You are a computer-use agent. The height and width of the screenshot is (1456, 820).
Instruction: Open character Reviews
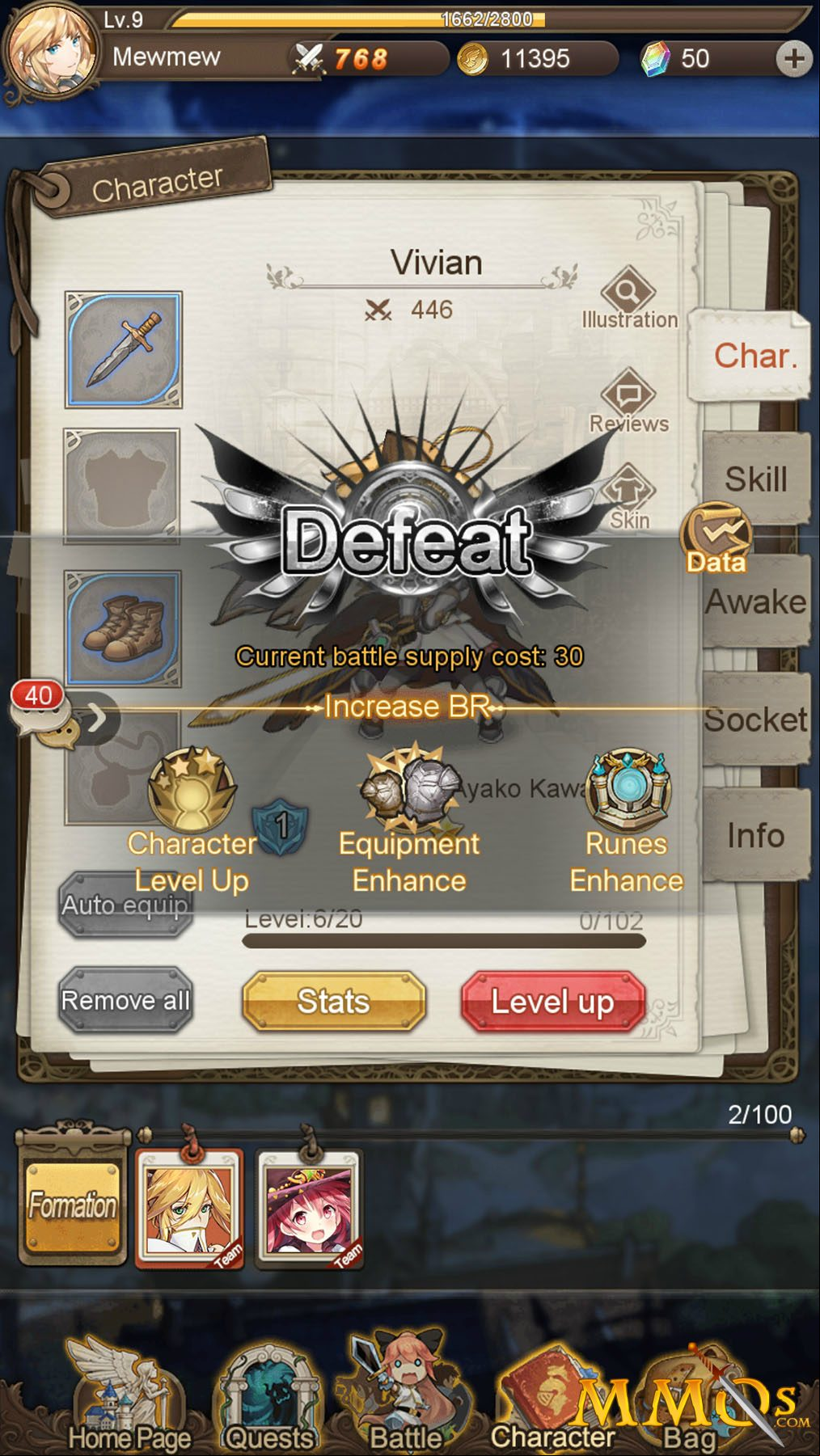pyautogui.click(x=629, y=401)
